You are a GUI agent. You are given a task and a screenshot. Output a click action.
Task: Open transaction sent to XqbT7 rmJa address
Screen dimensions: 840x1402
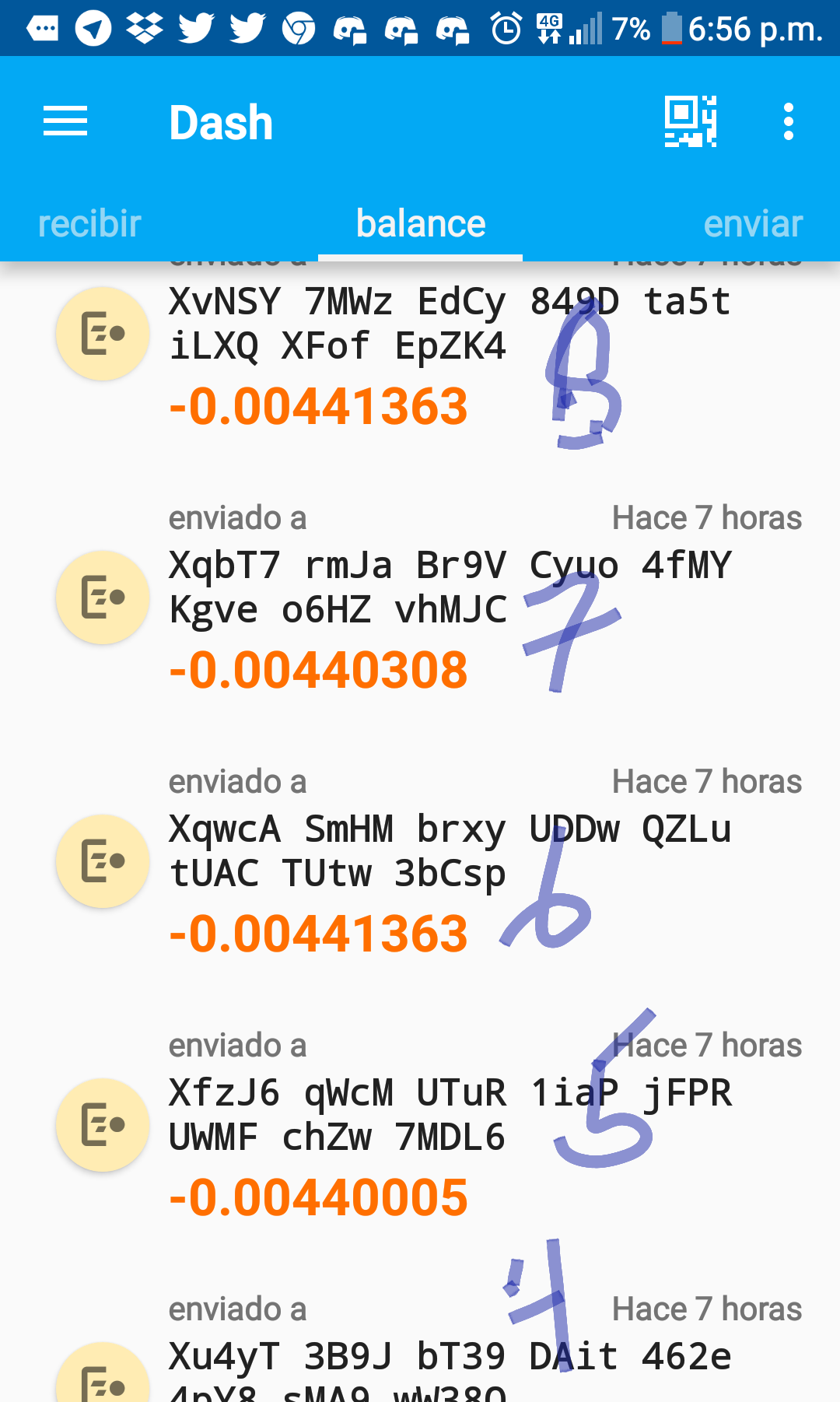(x=420, y=598)
